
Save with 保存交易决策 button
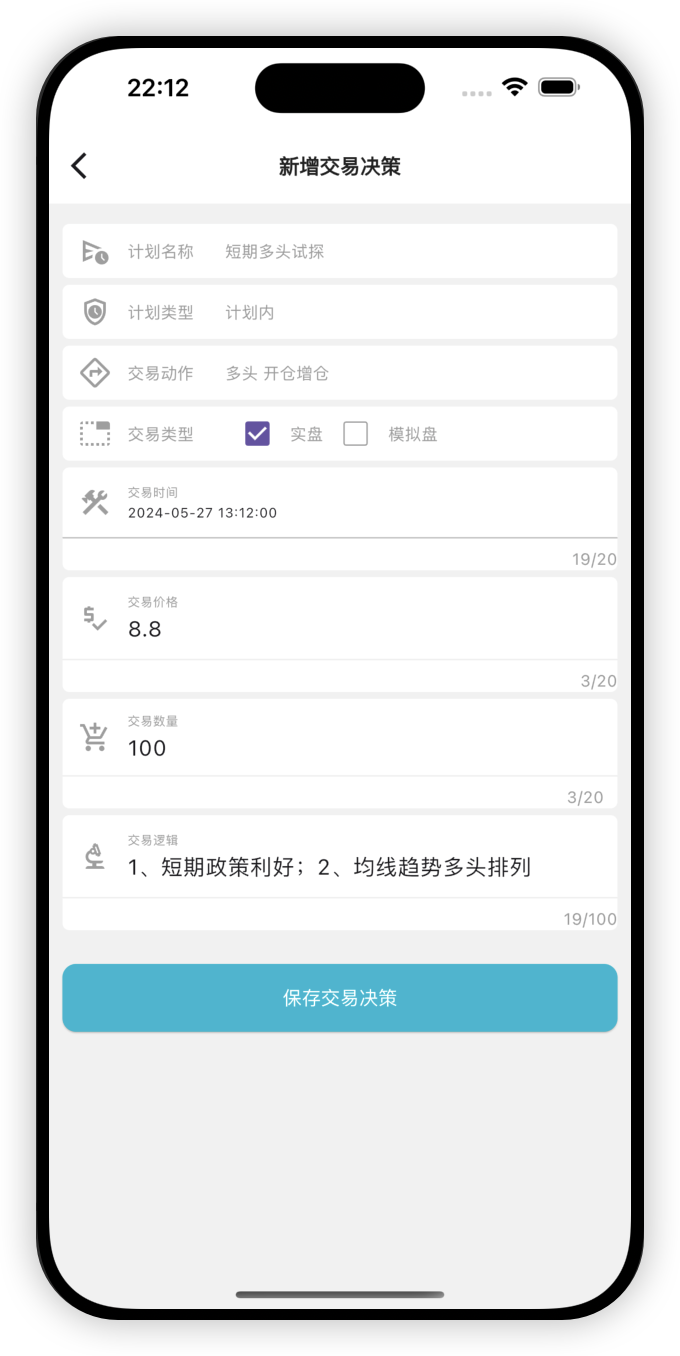pyautogui.click(x=339, y=998)
